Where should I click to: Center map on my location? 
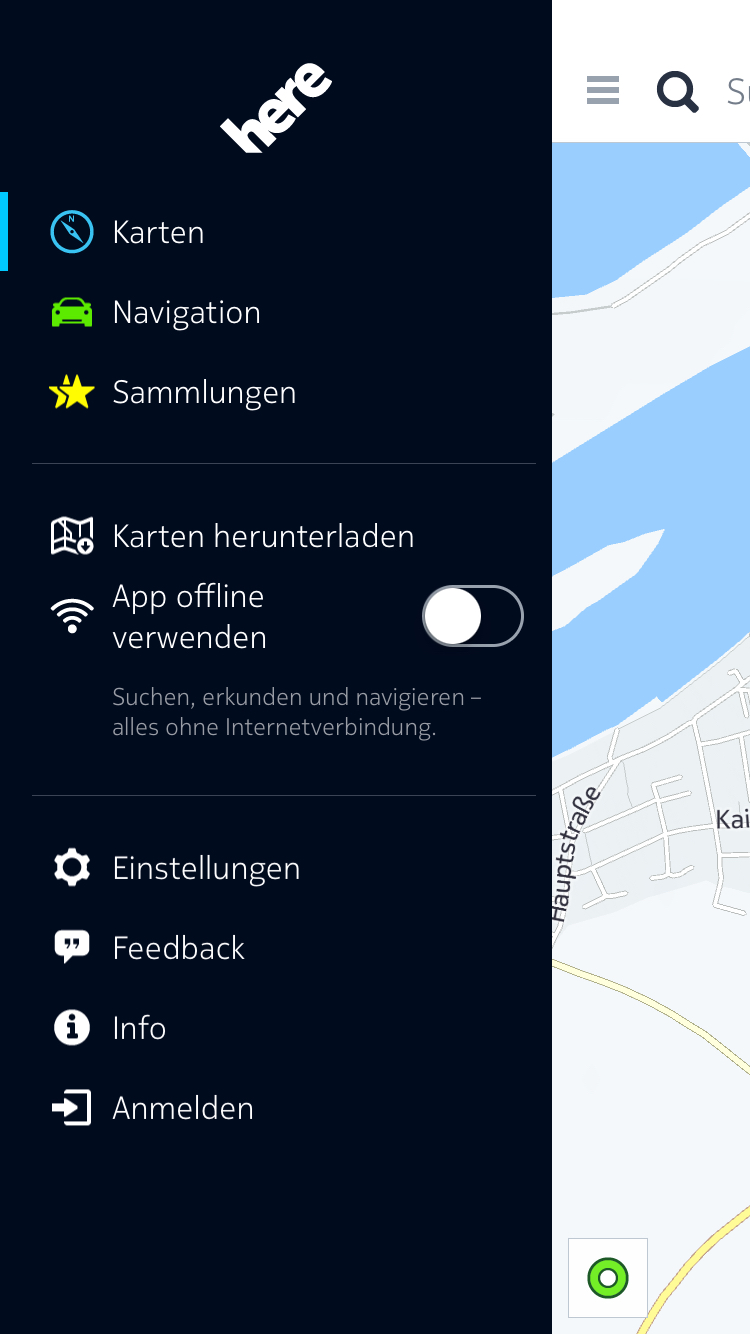[x=608, y=1278]
